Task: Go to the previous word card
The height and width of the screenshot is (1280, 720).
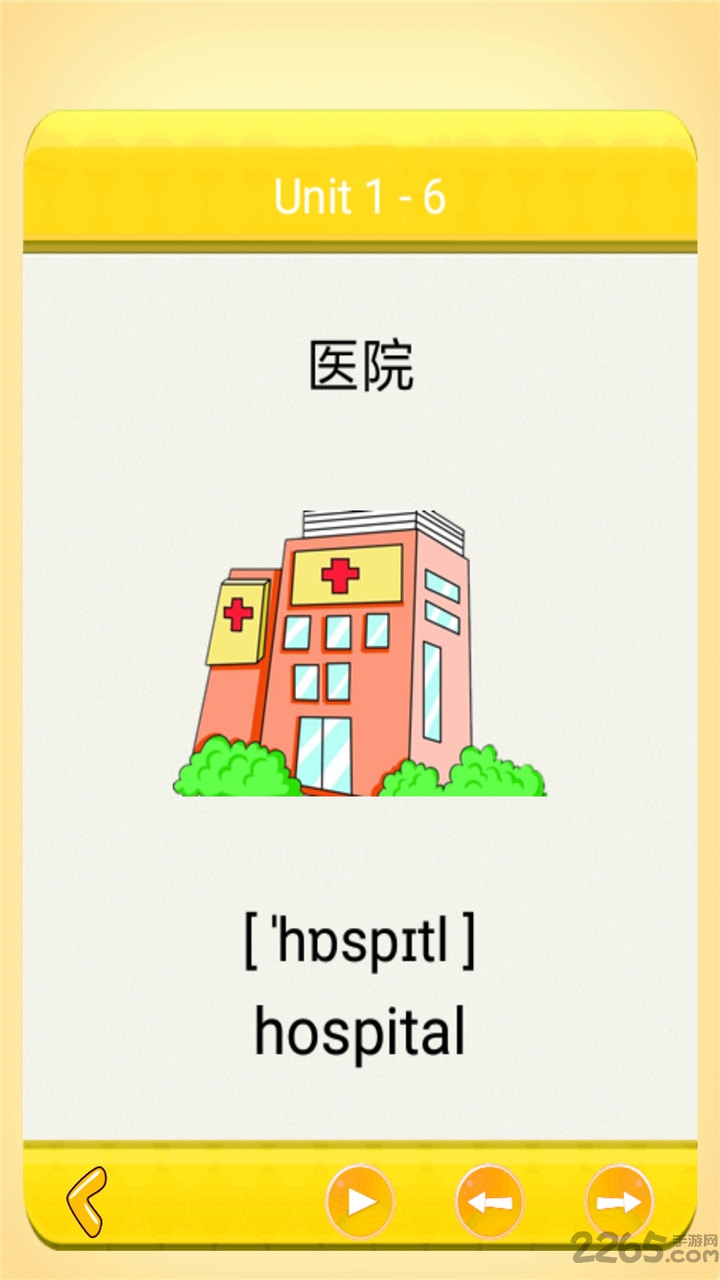Action: [489, 1202]
